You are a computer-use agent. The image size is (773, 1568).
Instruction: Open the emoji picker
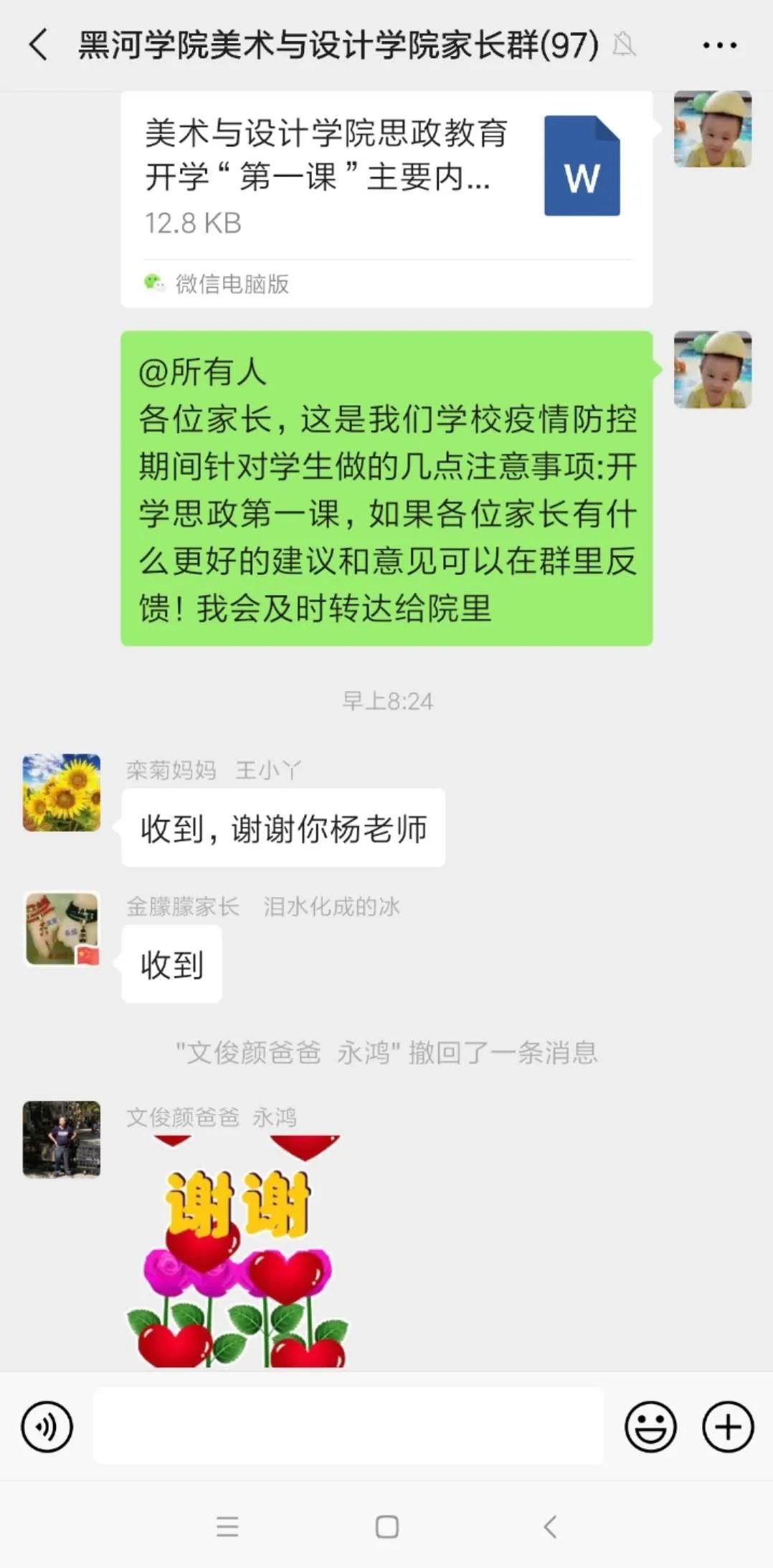click(x=650, y=1427)
